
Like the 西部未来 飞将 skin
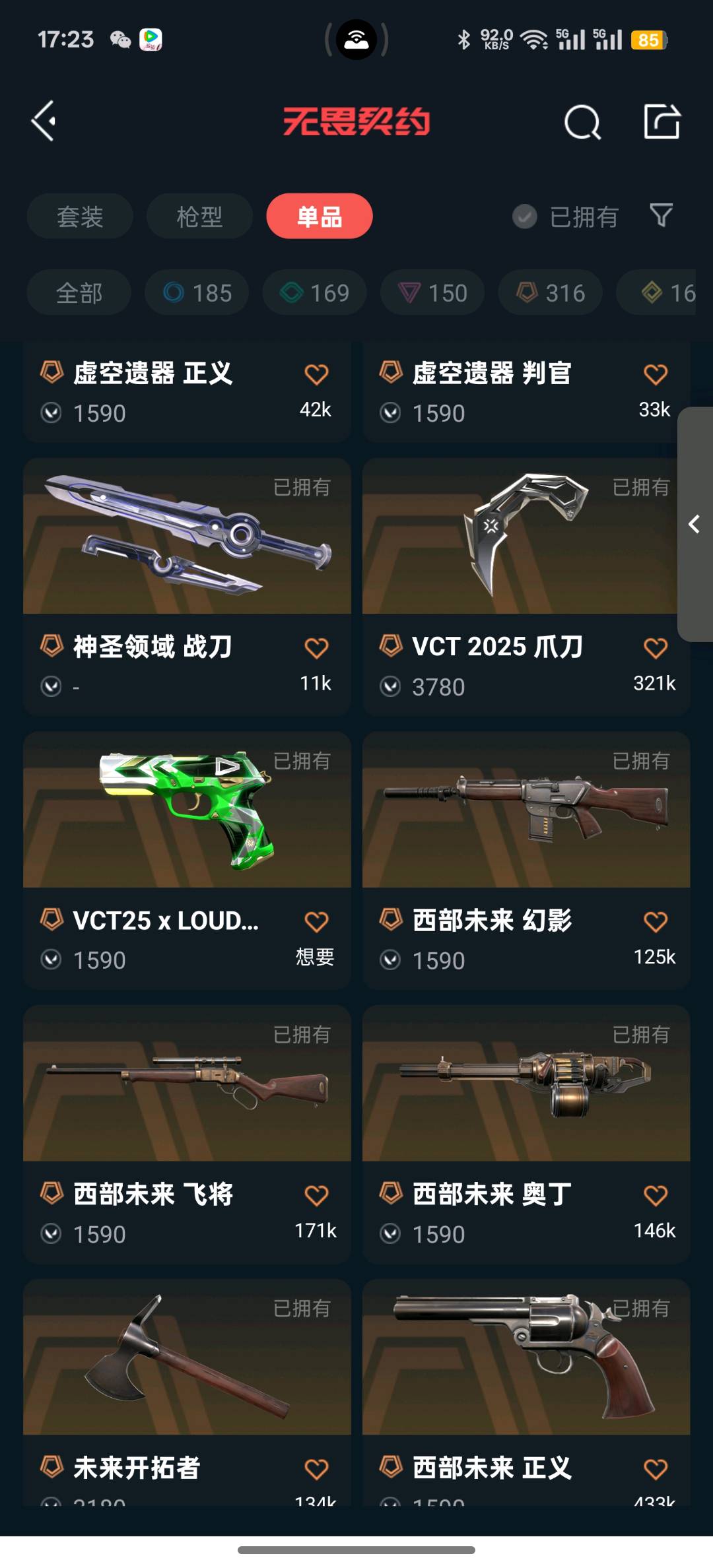click(x=316, y=1195)
